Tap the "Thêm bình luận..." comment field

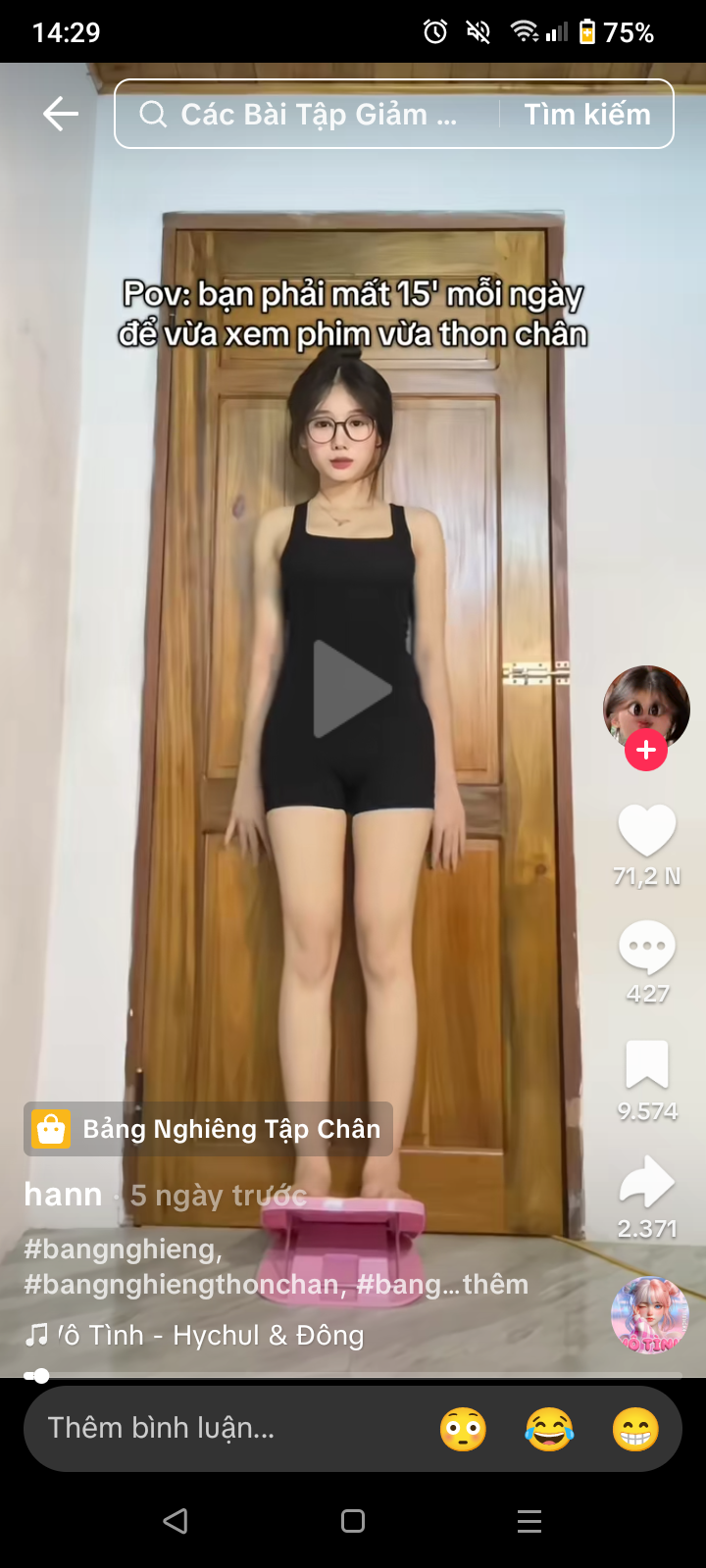(196, 1428)
